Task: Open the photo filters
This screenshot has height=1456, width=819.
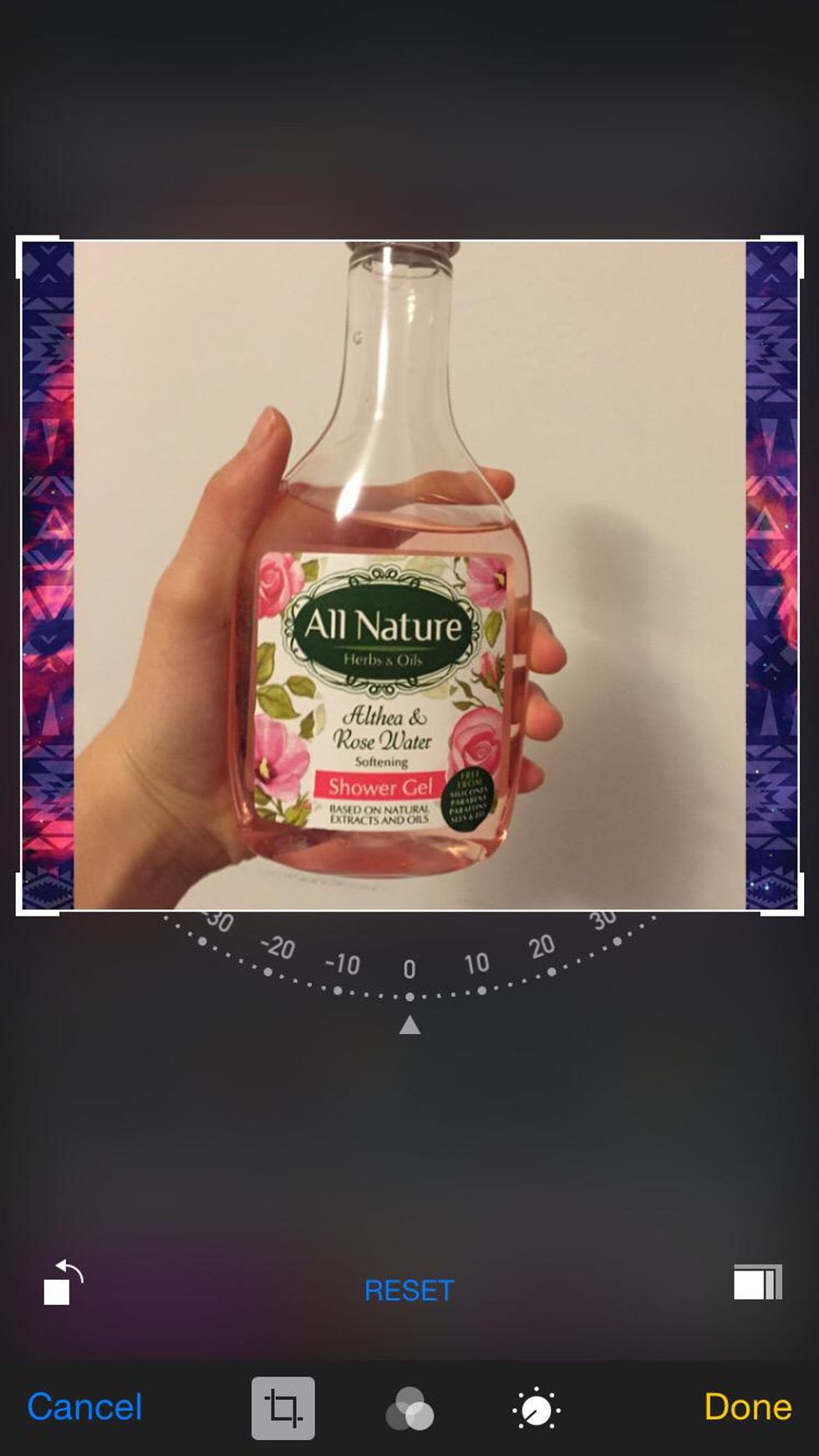Action: point(409,1408)
